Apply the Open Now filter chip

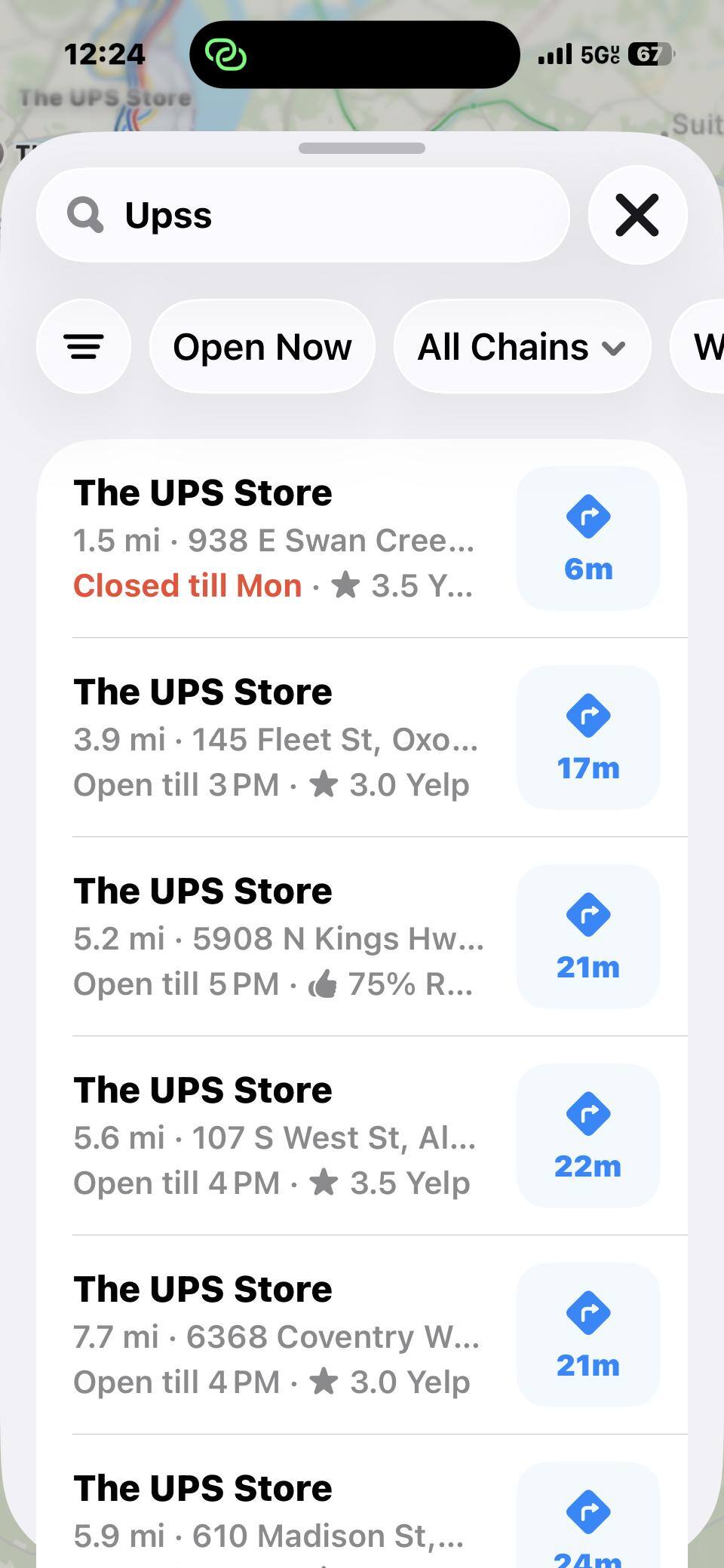(262, 347)
